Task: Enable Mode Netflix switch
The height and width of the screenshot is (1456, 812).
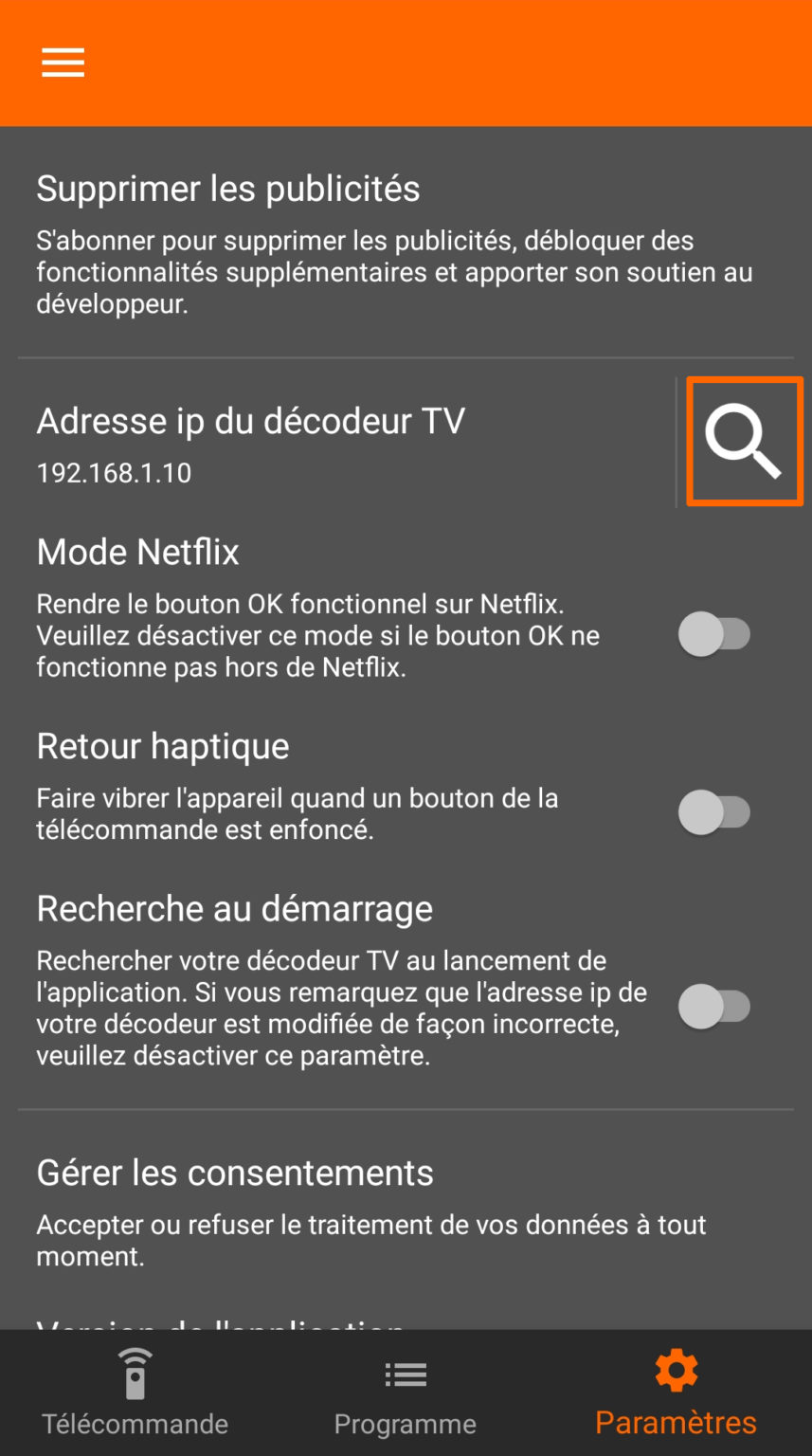Action: 714,634
